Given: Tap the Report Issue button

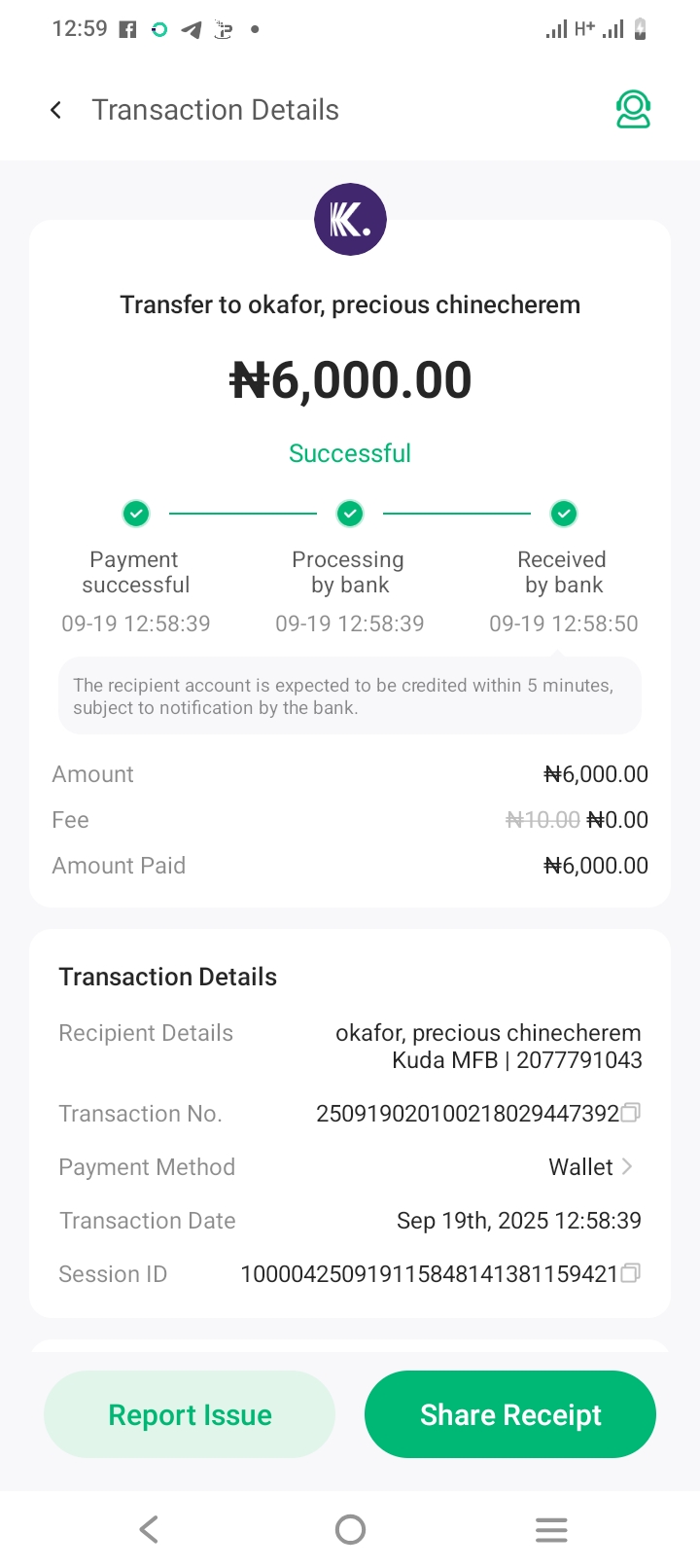Looking at the screenshot, I should coord(190,1414).
